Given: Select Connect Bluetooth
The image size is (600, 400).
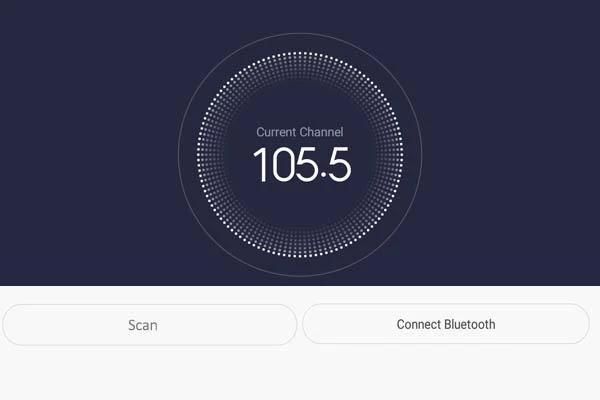Looking at the screenshot, I should tap(446, 324).
